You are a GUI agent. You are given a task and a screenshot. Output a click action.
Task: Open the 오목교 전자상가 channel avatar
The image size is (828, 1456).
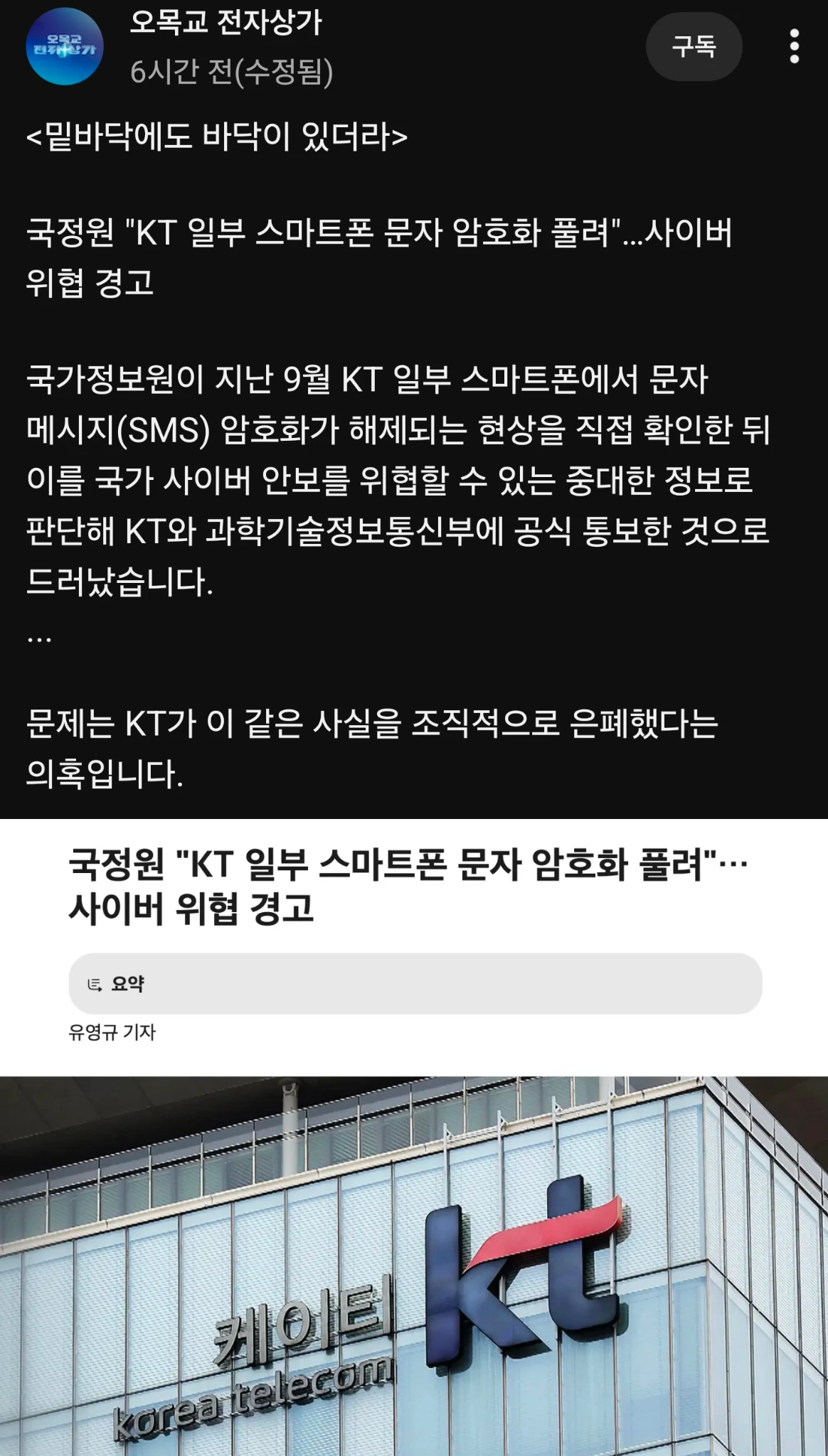(65, 47)
